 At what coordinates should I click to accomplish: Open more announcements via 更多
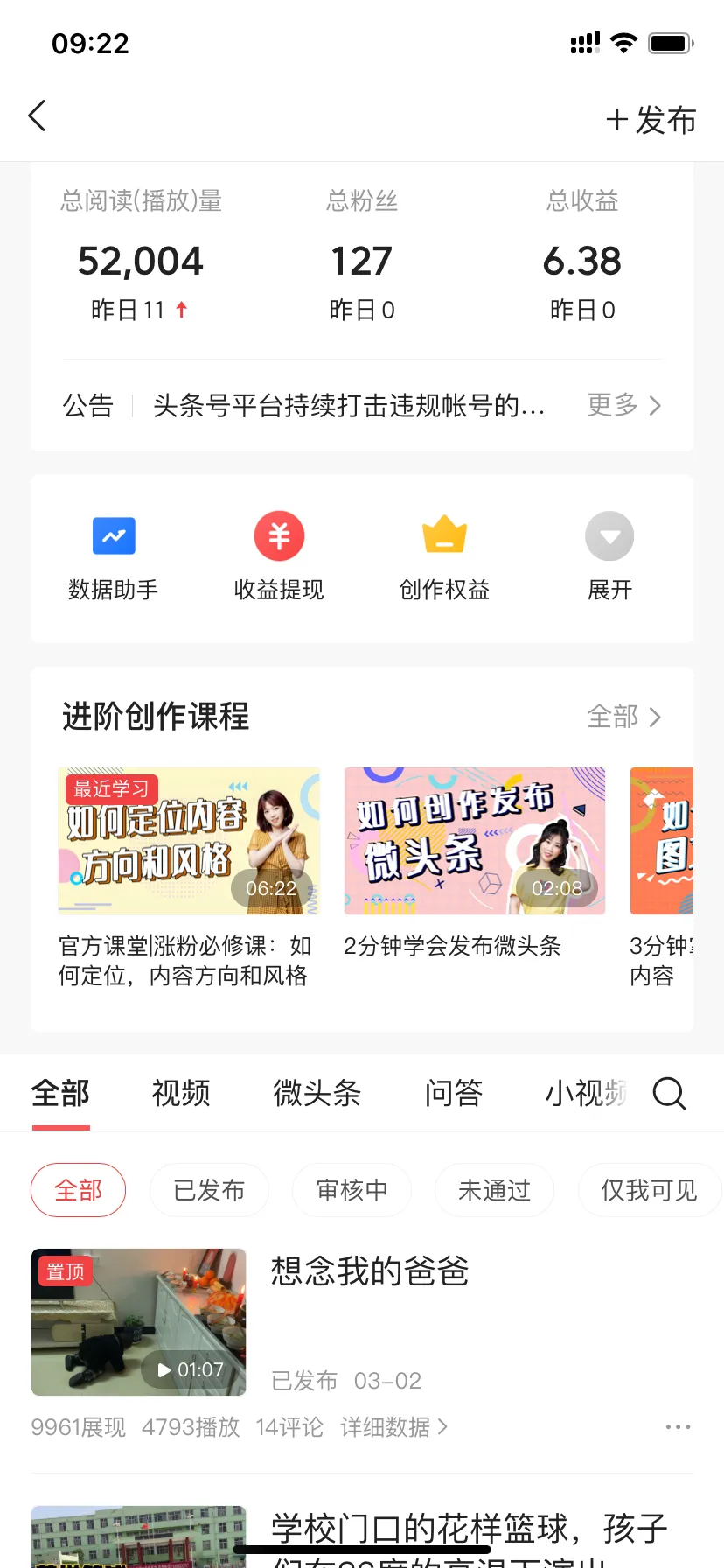(x=623, y=405)
